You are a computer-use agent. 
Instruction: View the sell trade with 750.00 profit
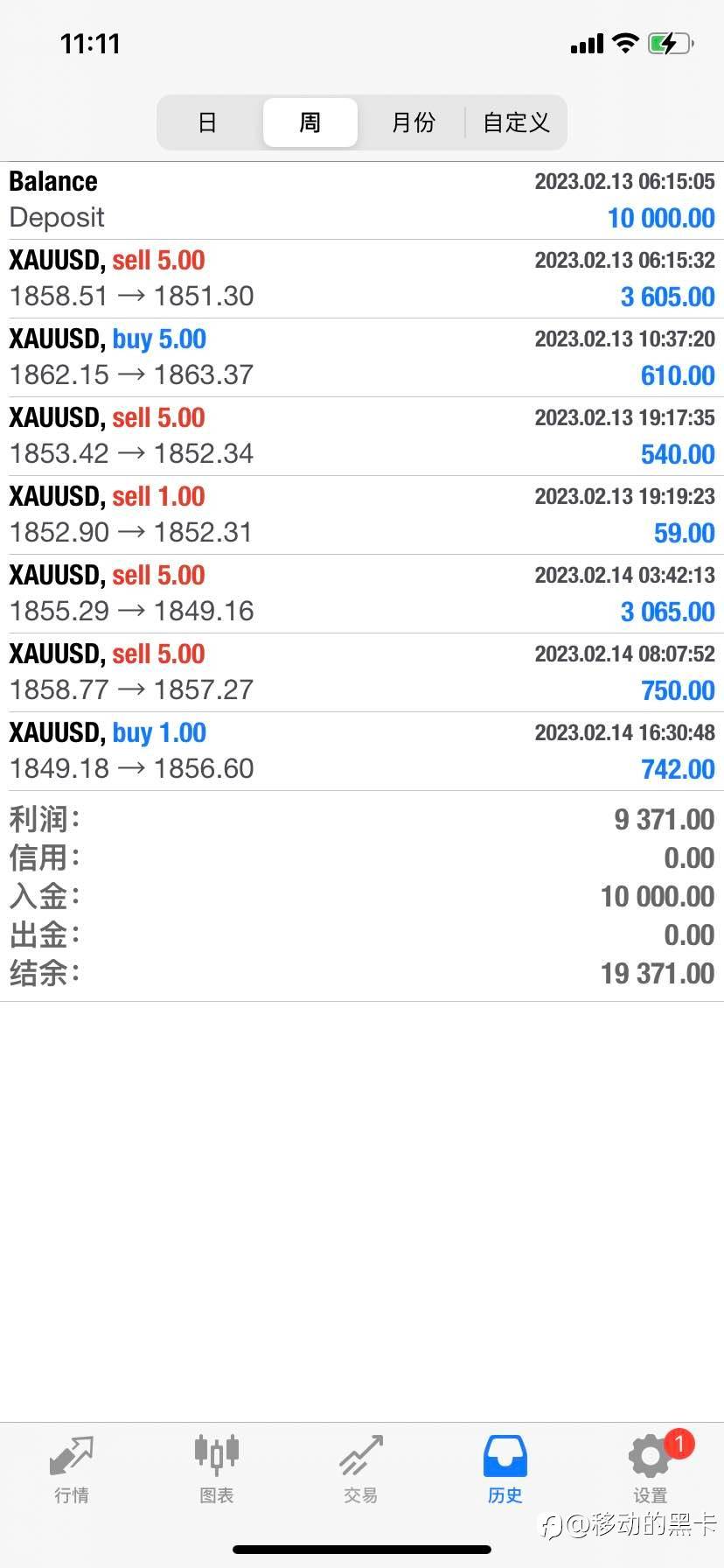pyautogui.click(x=362, y=673)
